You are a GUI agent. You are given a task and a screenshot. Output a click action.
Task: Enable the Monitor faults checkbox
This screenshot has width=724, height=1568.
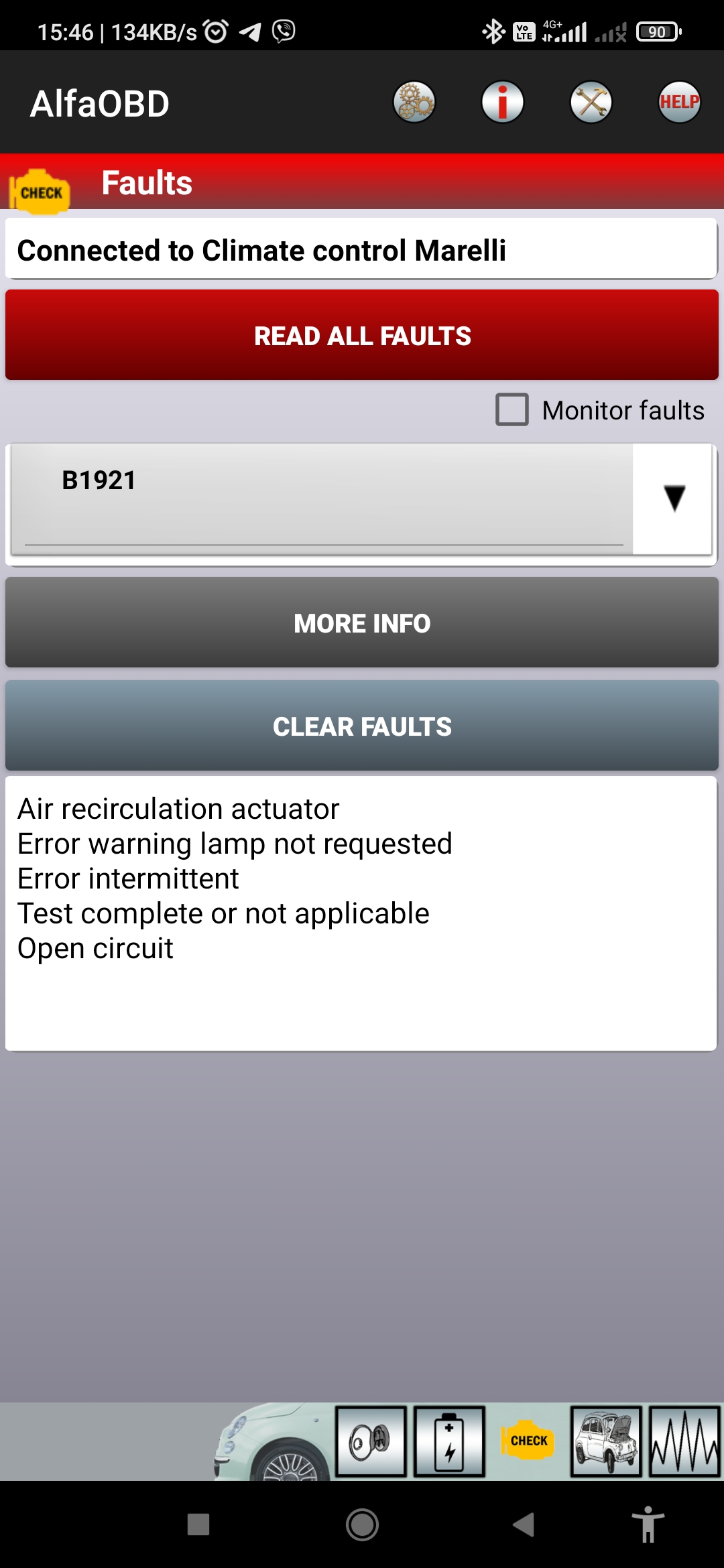click(x=512, y=409)
